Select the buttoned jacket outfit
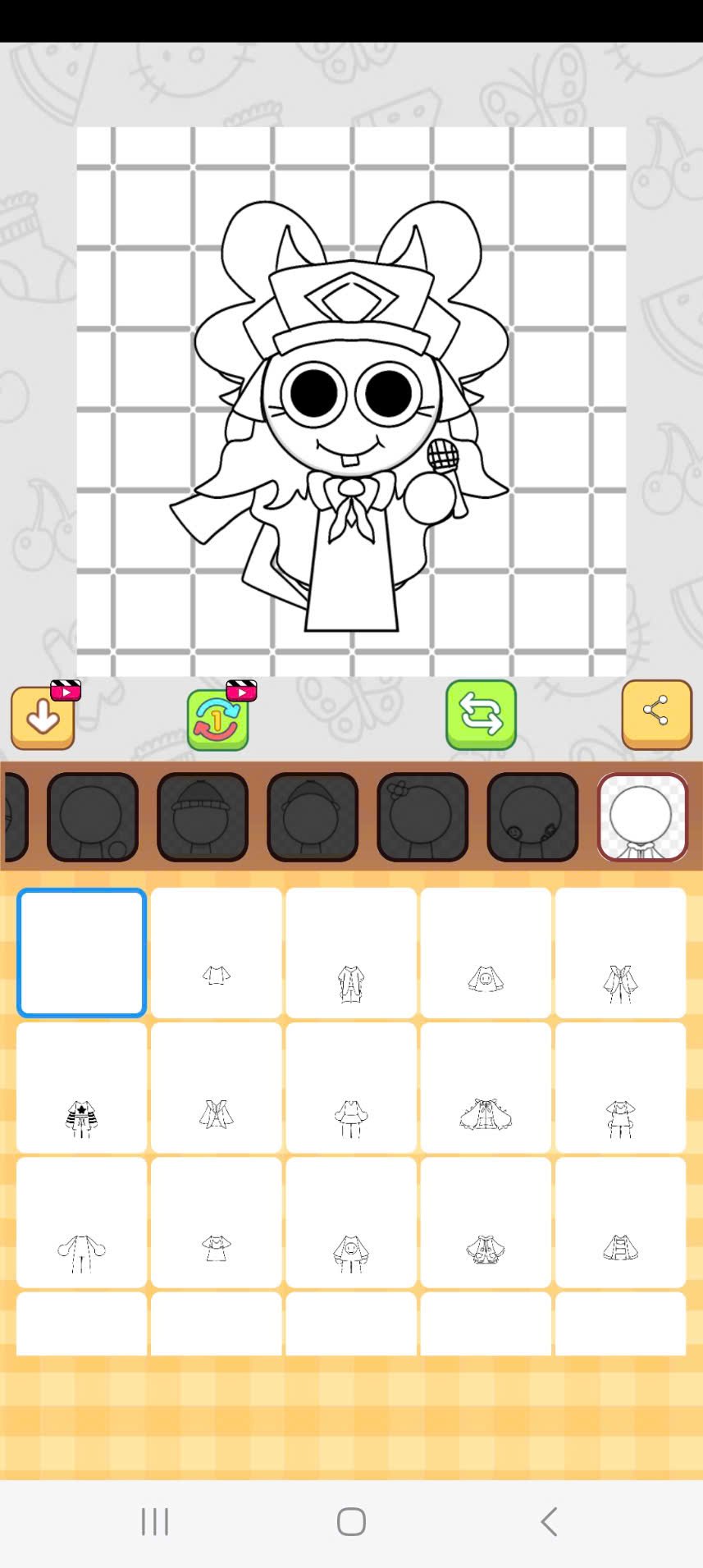The image size is (703, 1568). 621,1247
